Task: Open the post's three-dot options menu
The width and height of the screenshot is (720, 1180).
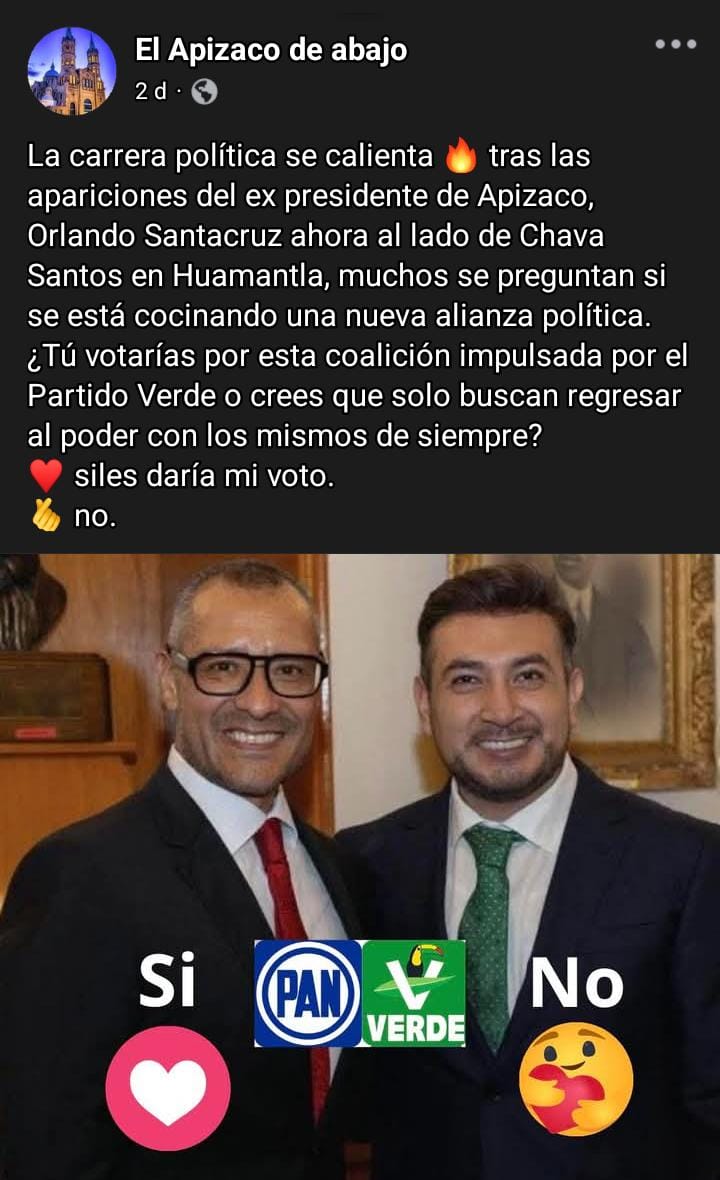Action: point(675,44)
